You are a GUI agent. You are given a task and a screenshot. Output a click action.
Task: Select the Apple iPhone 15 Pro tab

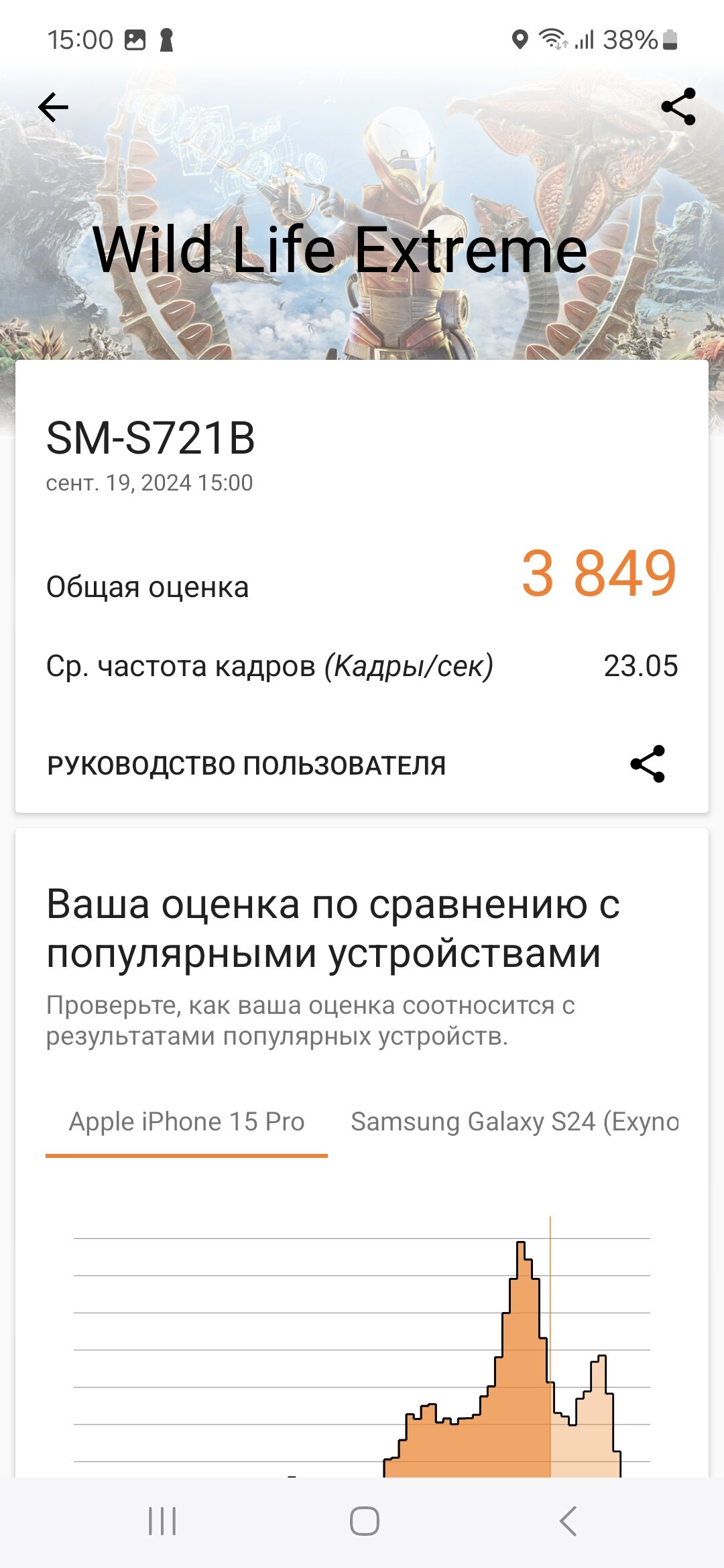[x=186, y=1122]
